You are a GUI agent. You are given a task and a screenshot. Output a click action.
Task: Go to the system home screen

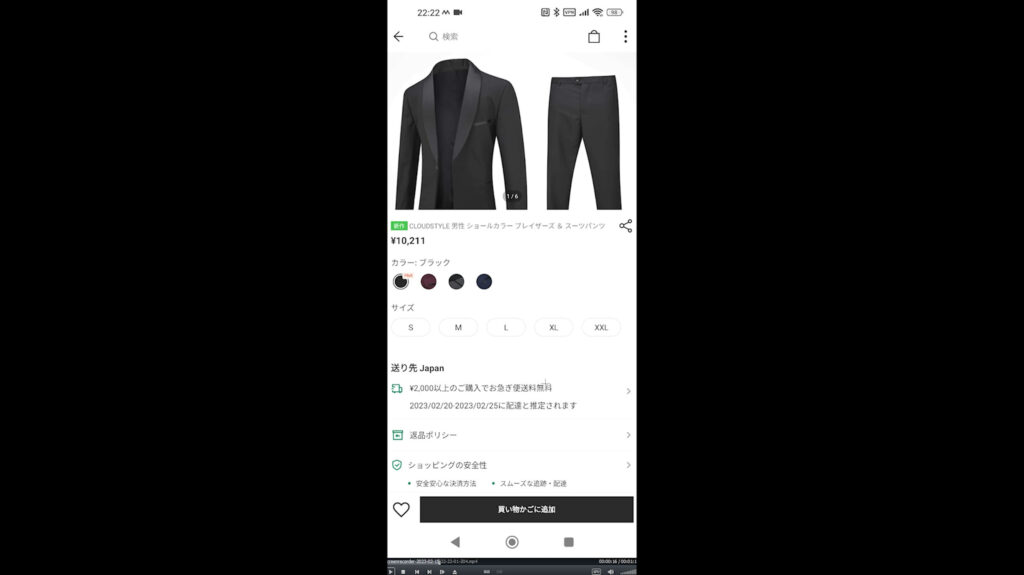pos(512,542)
